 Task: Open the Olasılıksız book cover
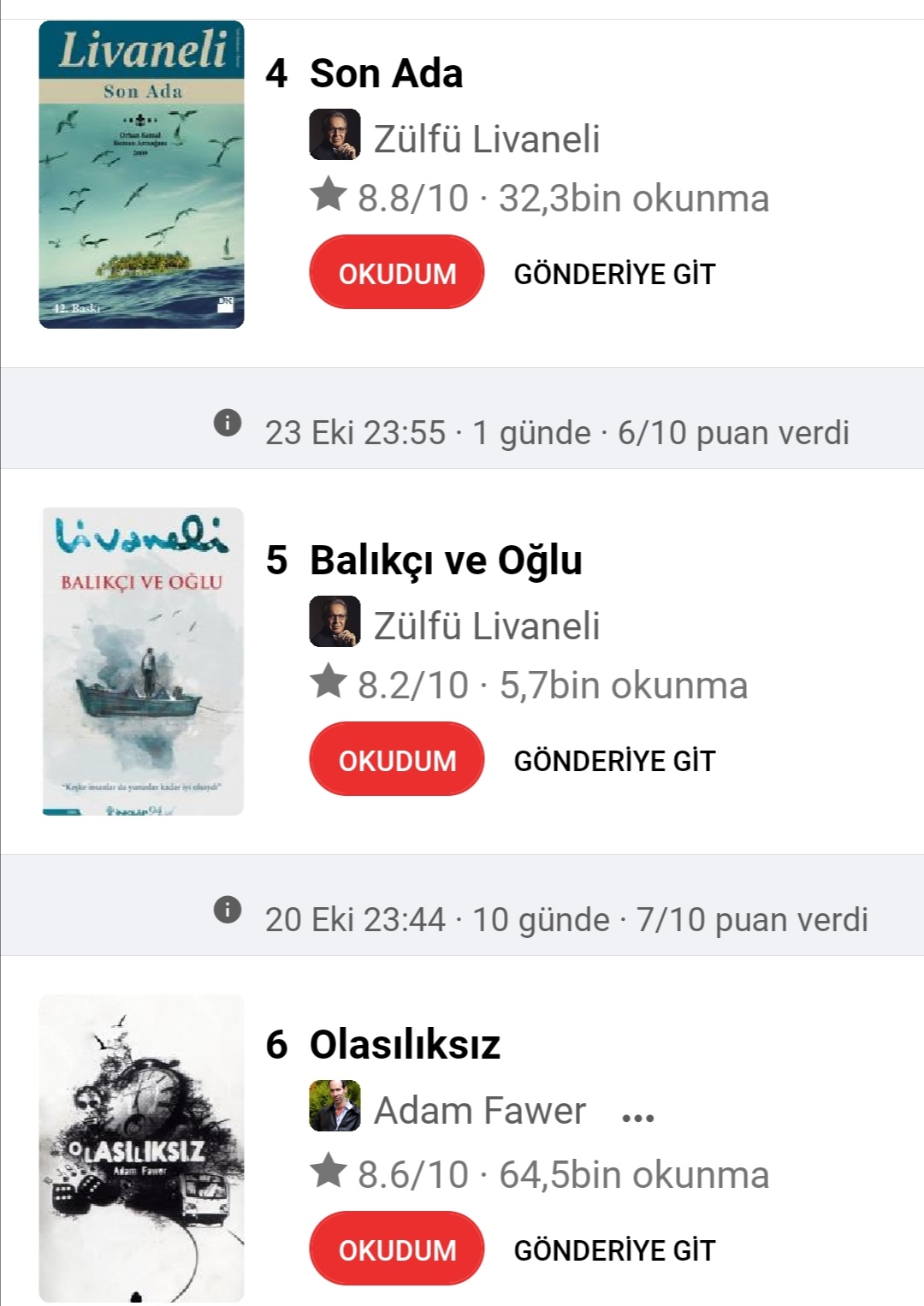(x=142, y=1149)
